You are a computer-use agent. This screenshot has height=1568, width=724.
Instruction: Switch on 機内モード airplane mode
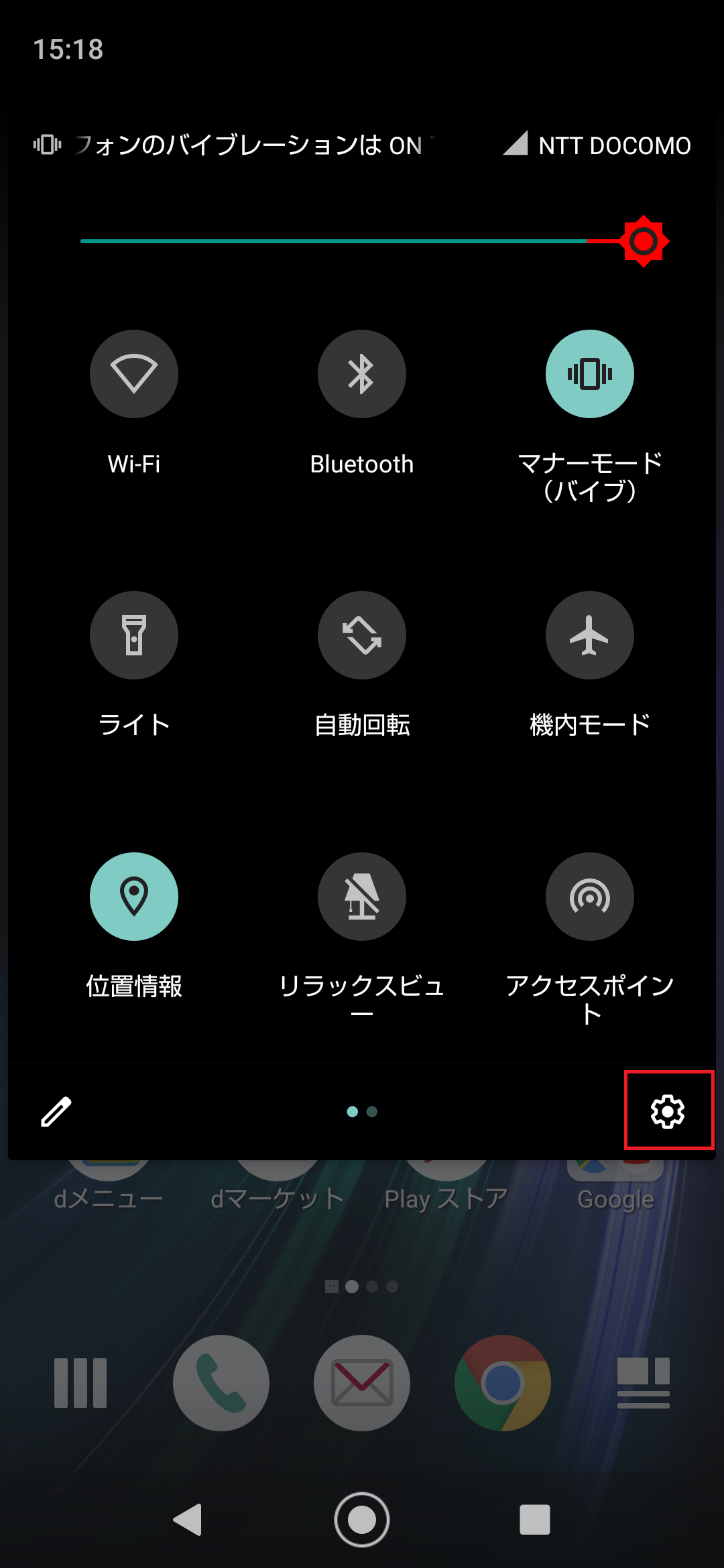590,635
